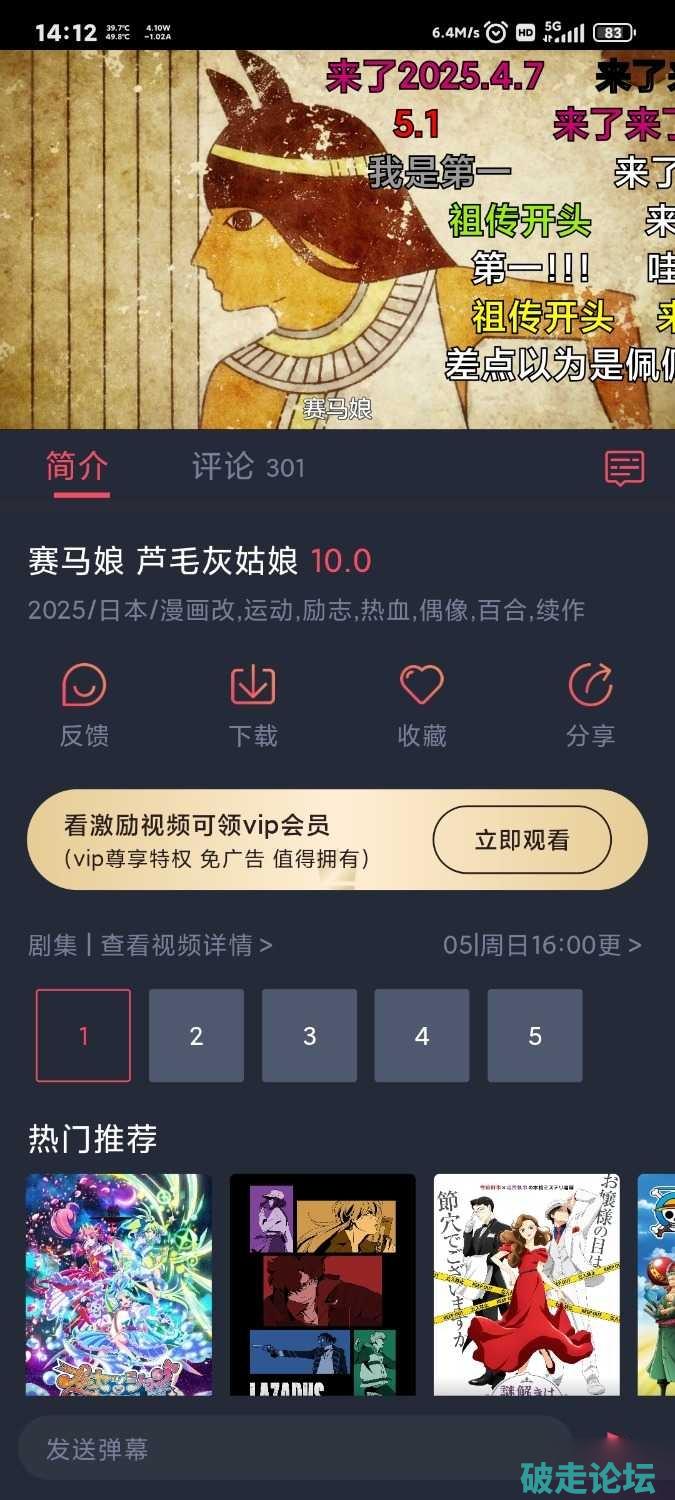Switch to the 评论 tab
This screenshot has height=1500, width=675.
coord(247,467)
